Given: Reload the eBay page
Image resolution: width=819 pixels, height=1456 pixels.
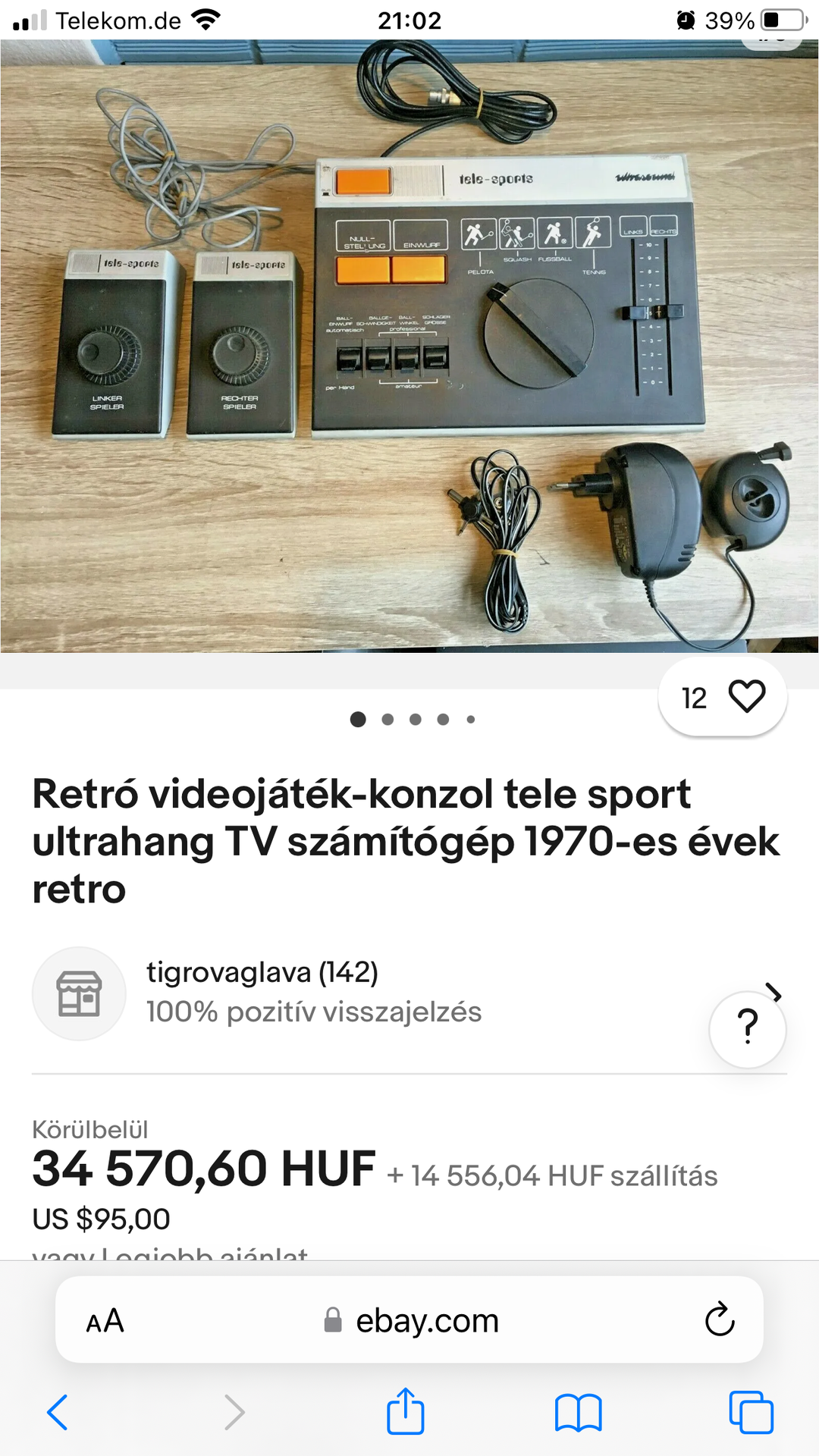Looking at the screenshot, I should coord(719,1320).
